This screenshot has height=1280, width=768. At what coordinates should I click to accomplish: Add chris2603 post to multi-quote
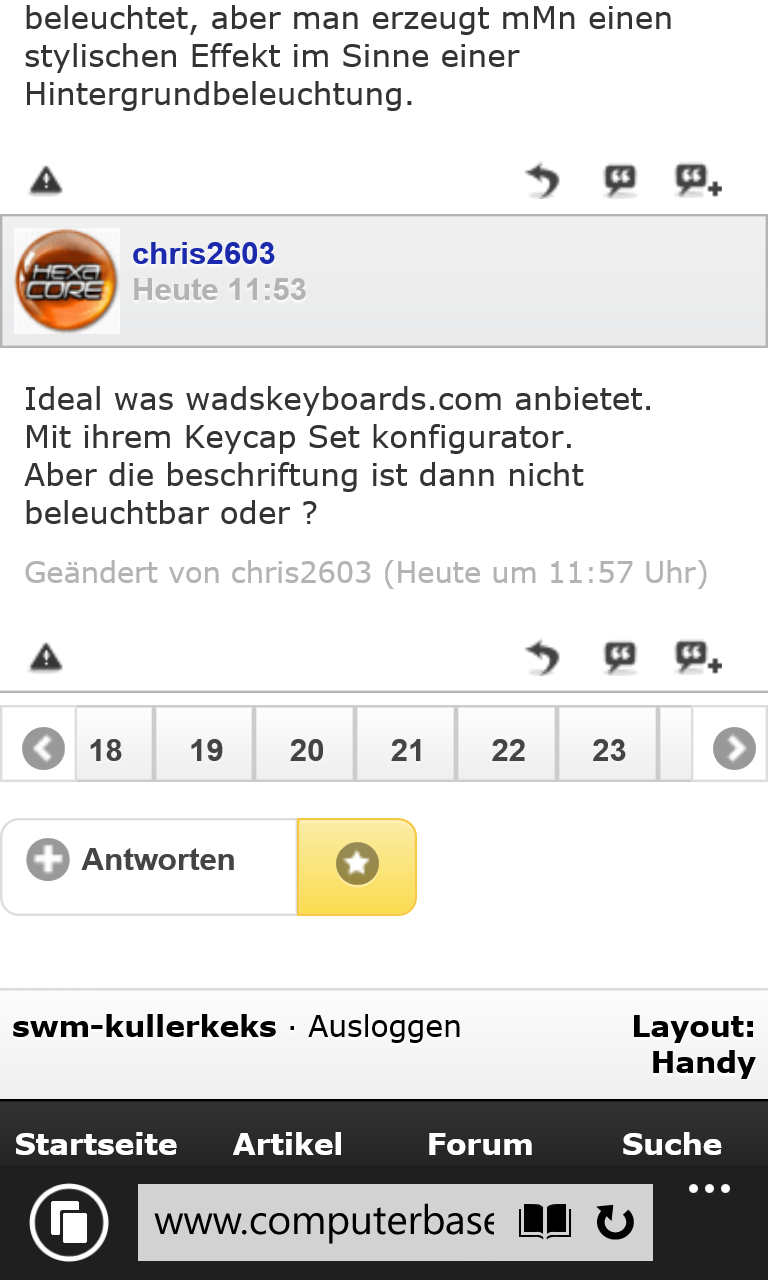click(698, 658)
